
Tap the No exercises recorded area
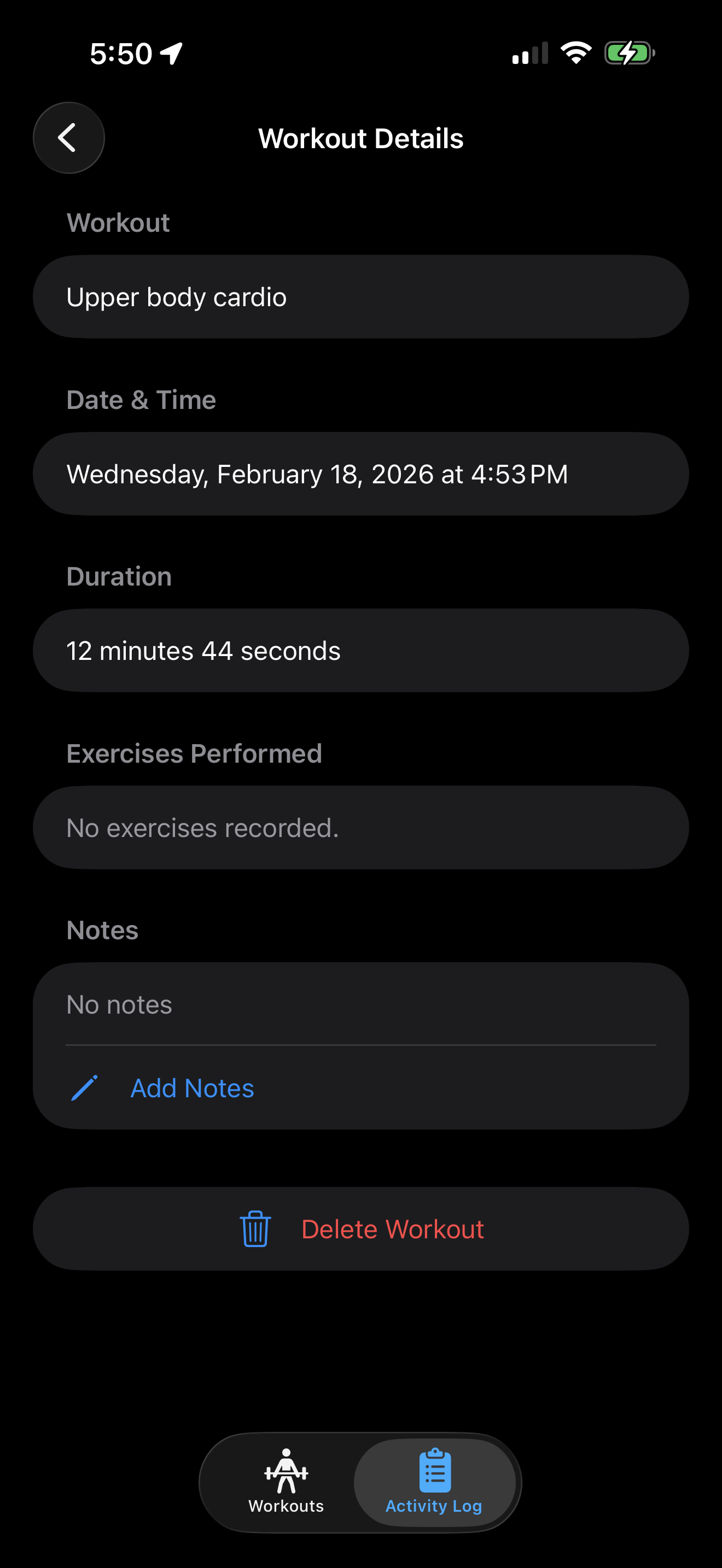click(x=361, y=827)
